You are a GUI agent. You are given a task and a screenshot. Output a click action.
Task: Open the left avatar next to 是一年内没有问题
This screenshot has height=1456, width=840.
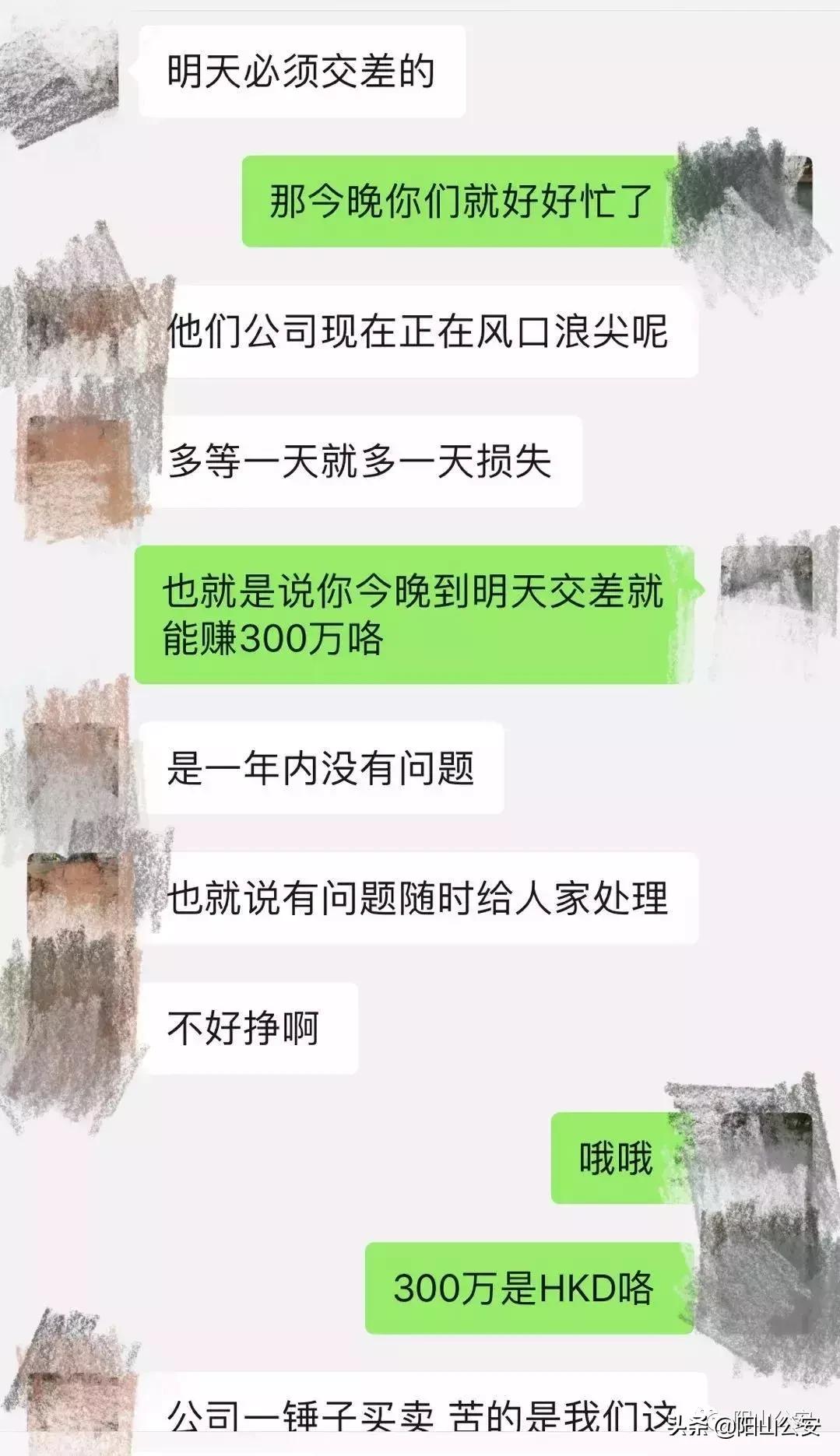coord(74,770)
